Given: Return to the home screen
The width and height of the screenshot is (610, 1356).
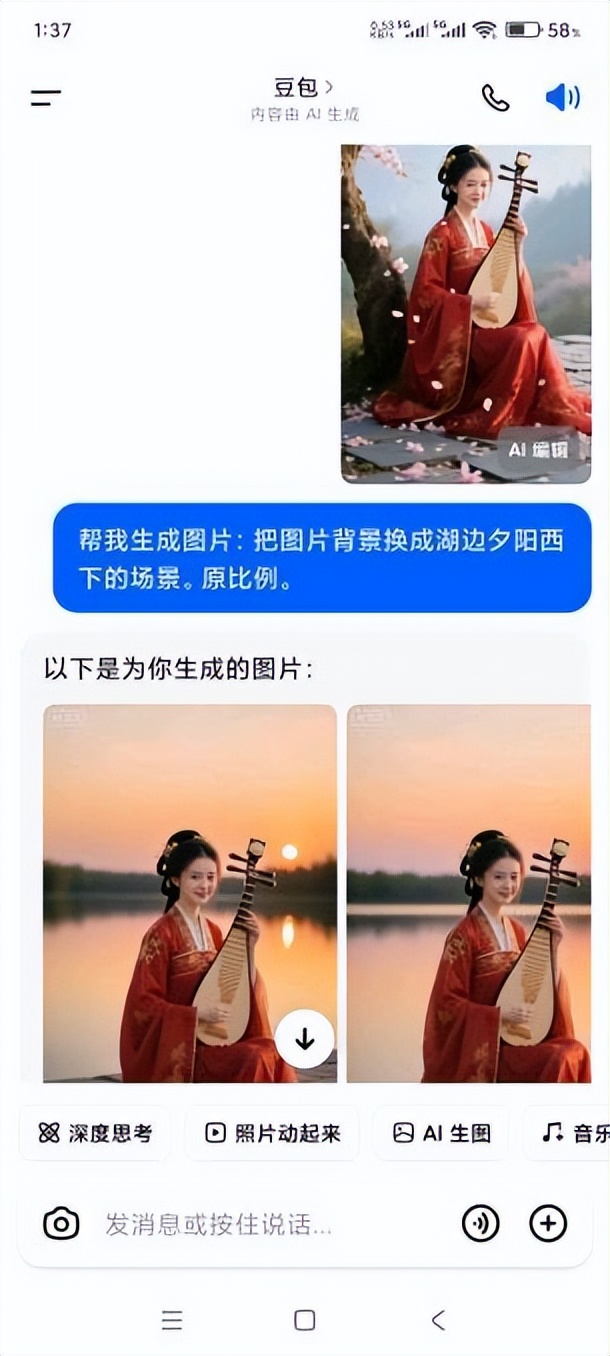Looking at the screenshot, I should click(x=305, y=1320).
